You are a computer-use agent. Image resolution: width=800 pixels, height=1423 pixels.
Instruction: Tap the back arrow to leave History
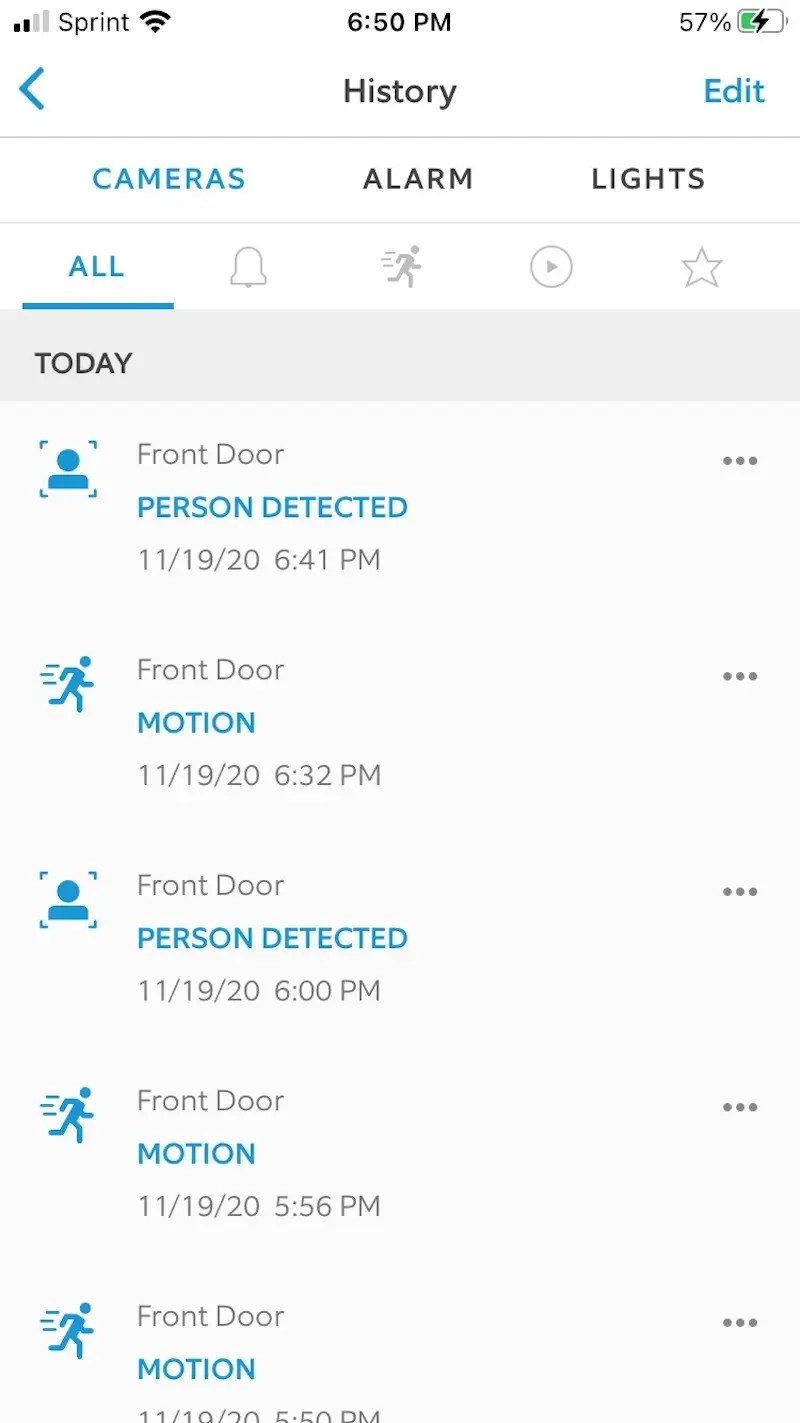[32, 90]
